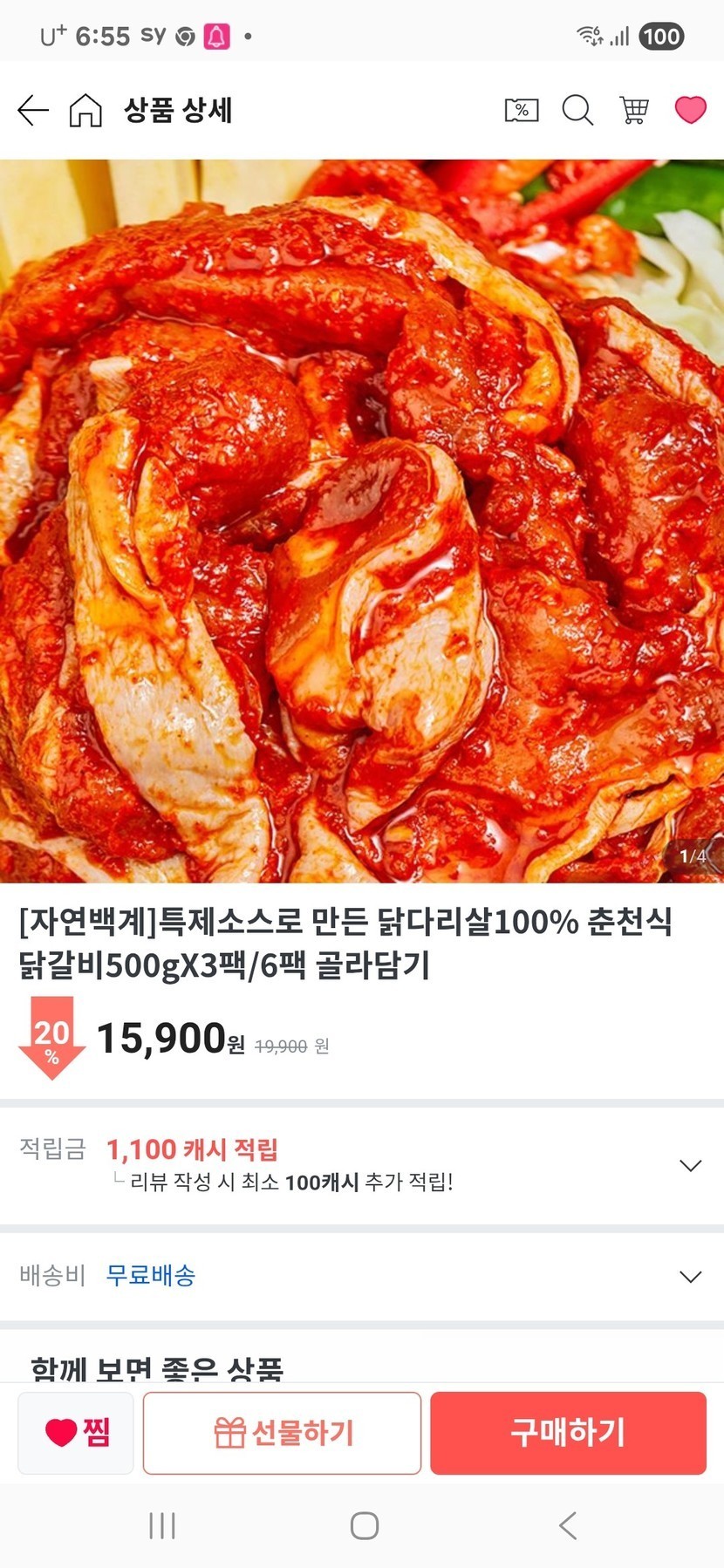This screenshot has width=724, height=1568.
Task: Expand the 적립금 cash reward details
Action: coord(690,1166)
